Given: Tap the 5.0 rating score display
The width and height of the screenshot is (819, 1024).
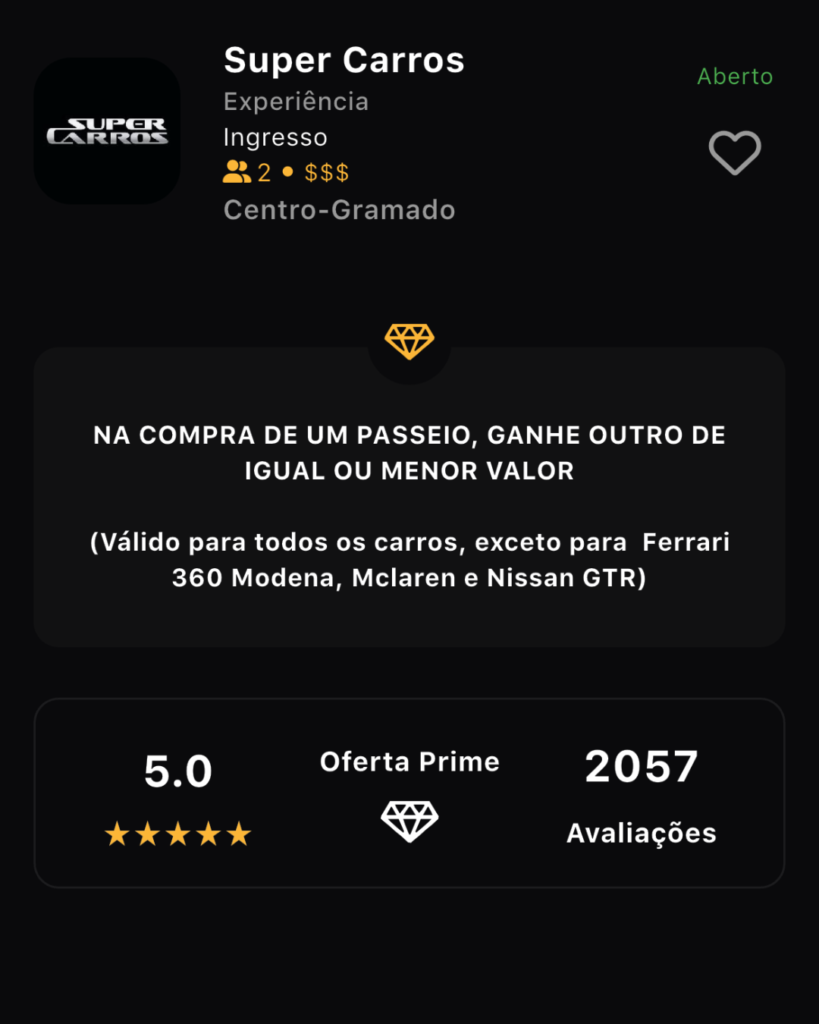Looking at the screenshot, I should click(x=177, y=770).
